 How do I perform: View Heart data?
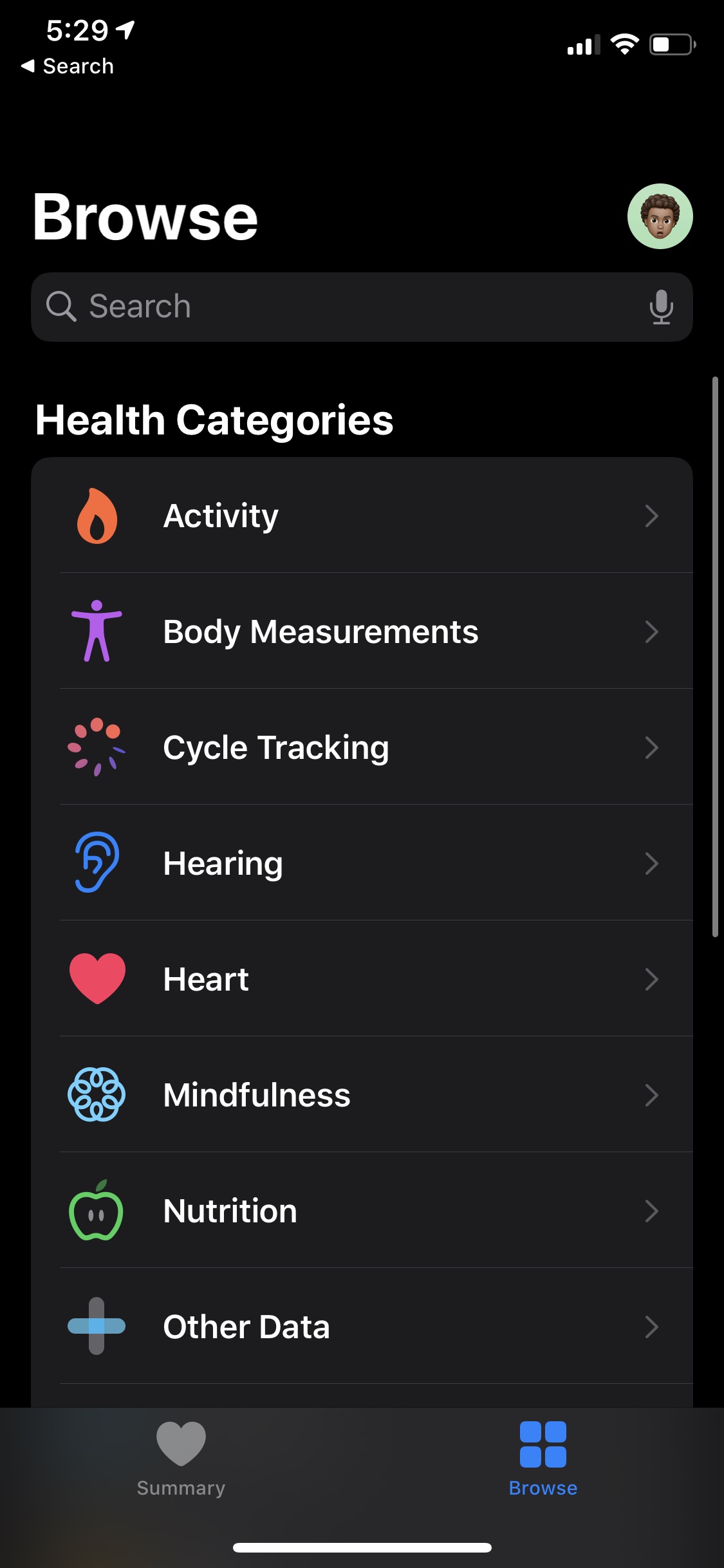362,978
